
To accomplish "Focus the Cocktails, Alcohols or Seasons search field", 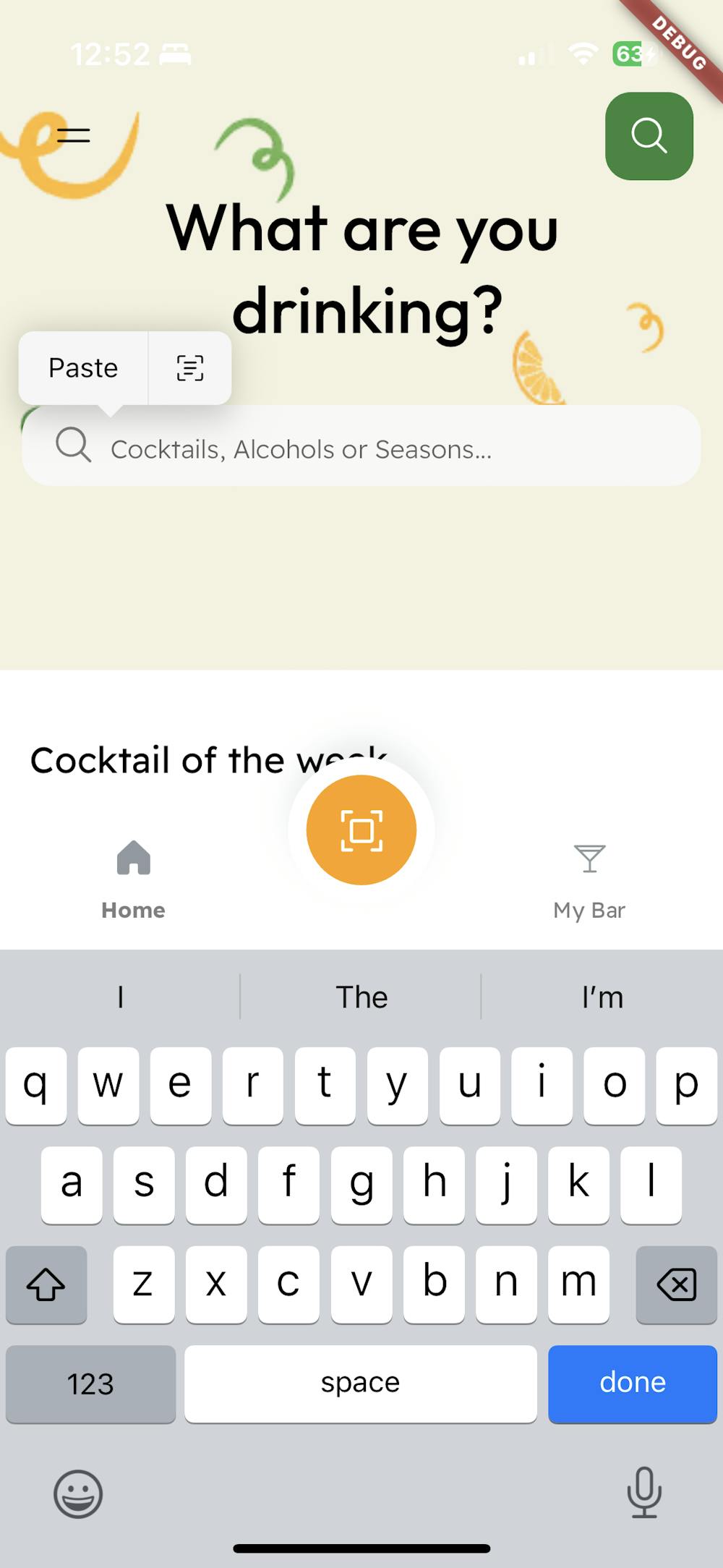I will [361, 448].
